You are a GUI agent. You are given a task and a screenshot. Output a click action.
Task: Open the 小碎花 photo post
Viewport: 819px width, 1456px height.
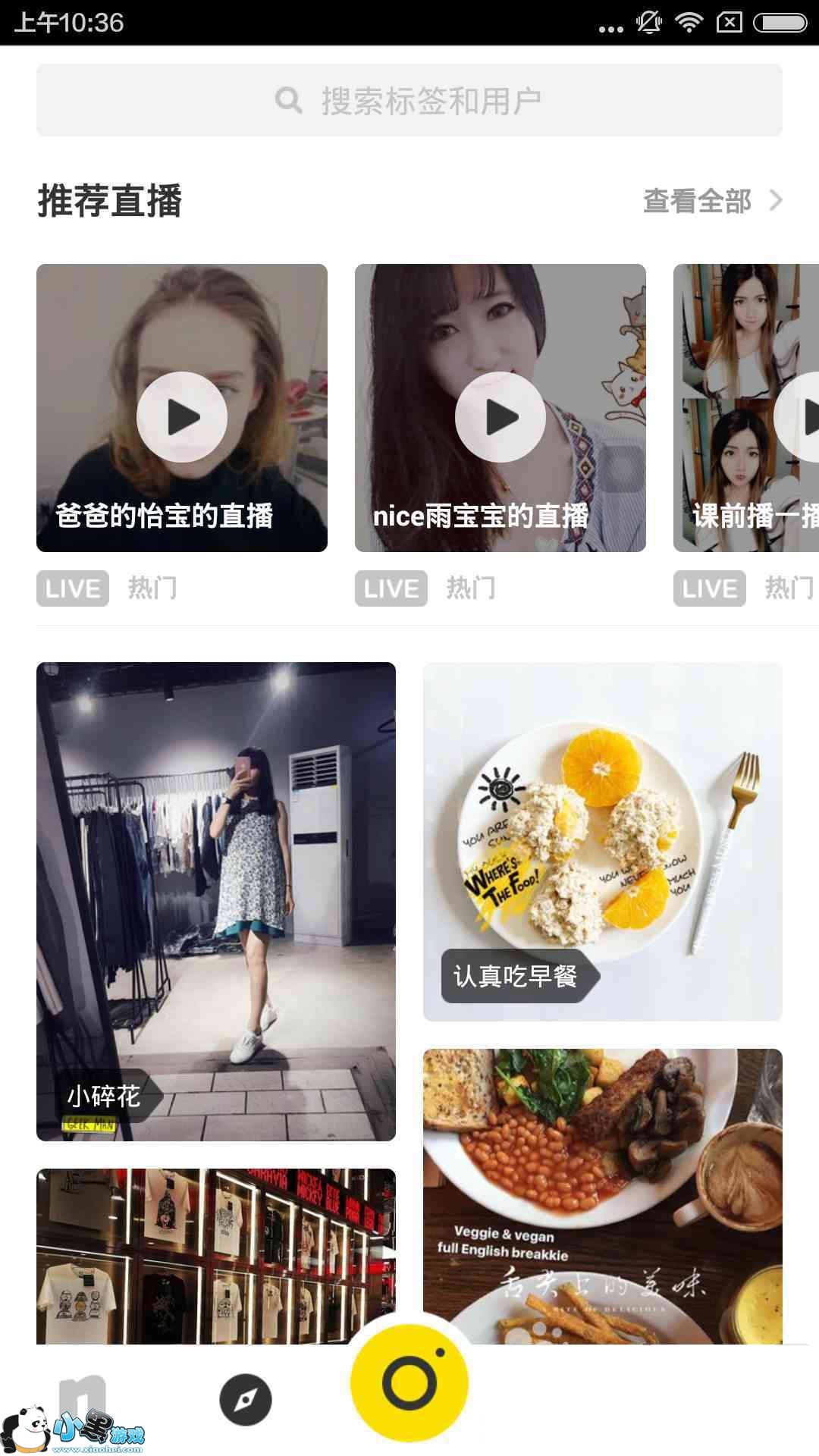point(216,901)
